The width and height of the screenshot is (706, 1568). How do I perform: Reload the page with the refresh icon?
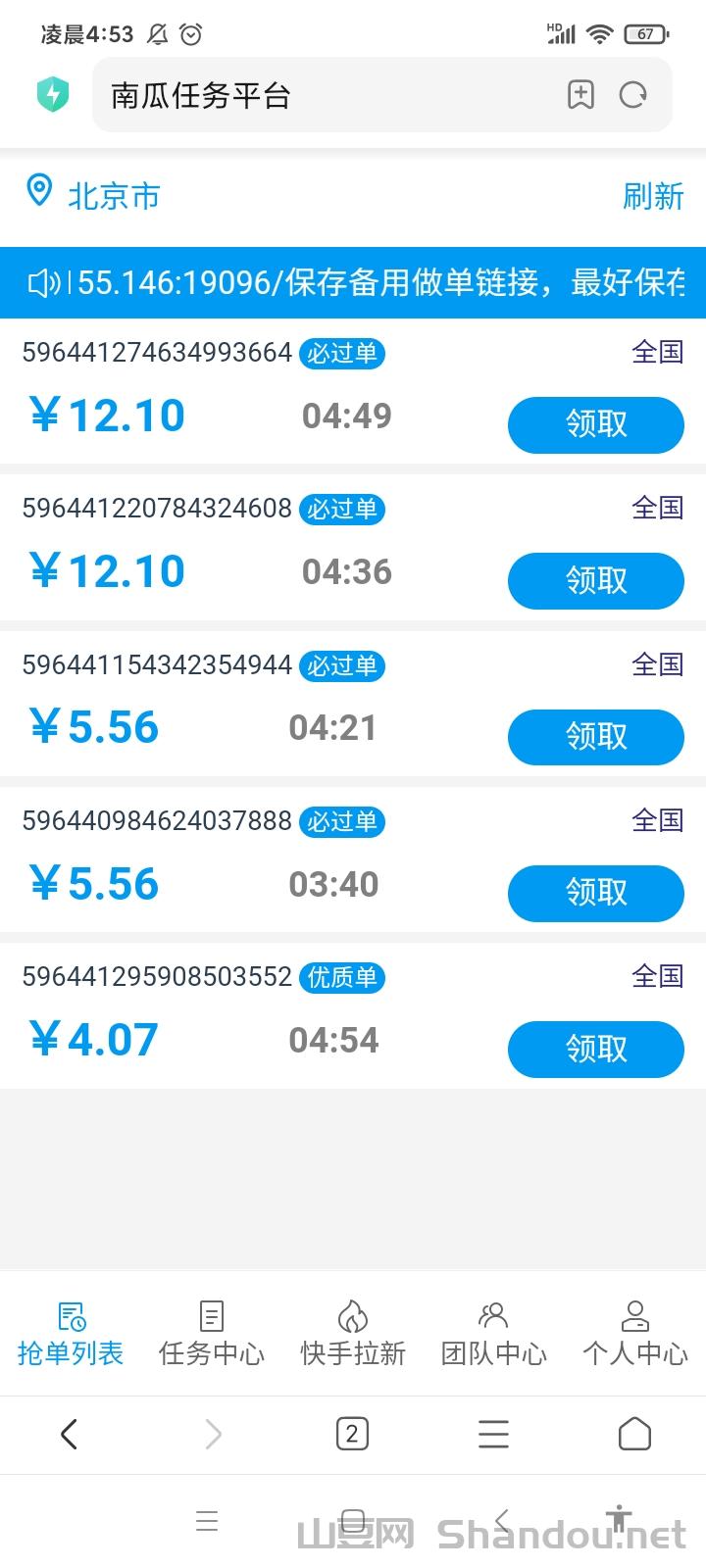(633, 95)
